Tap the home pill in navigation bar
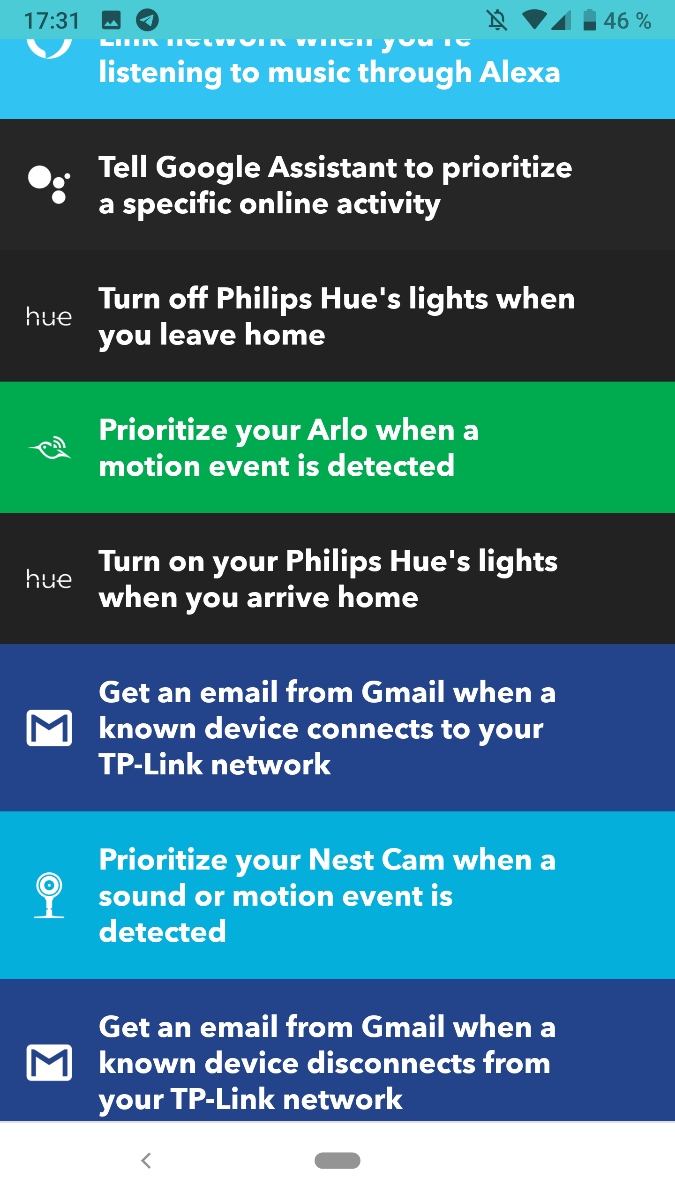 click(337, 1160)
